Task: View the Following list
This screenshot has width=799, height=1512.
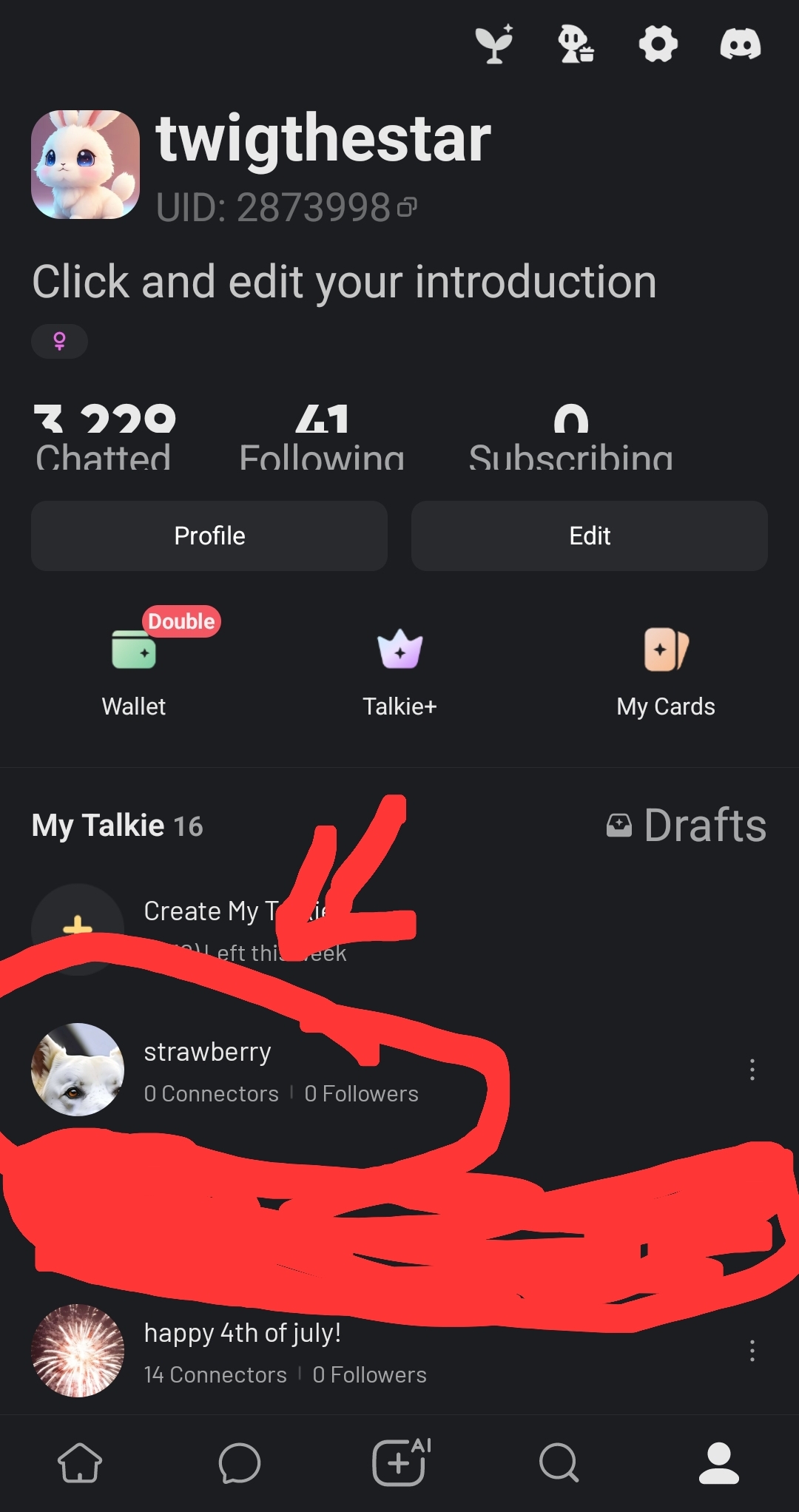Action: click(x=322, y=438)
